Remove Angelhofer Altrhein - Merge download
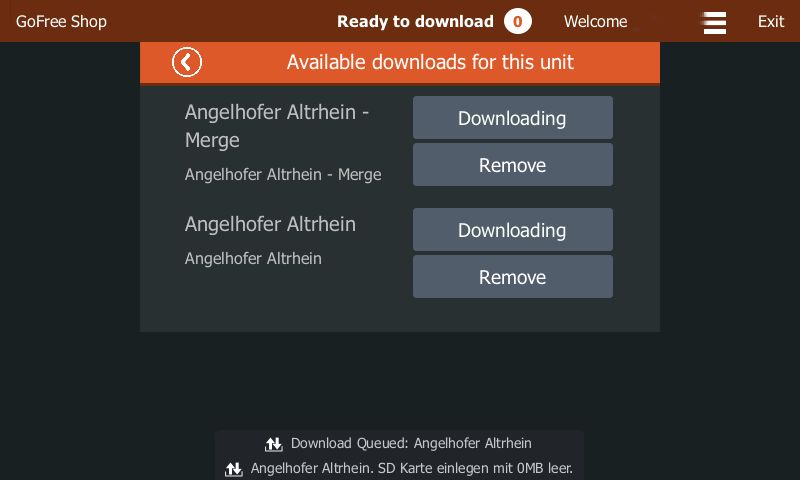This screenshot has height=480, width=800. 512,165
